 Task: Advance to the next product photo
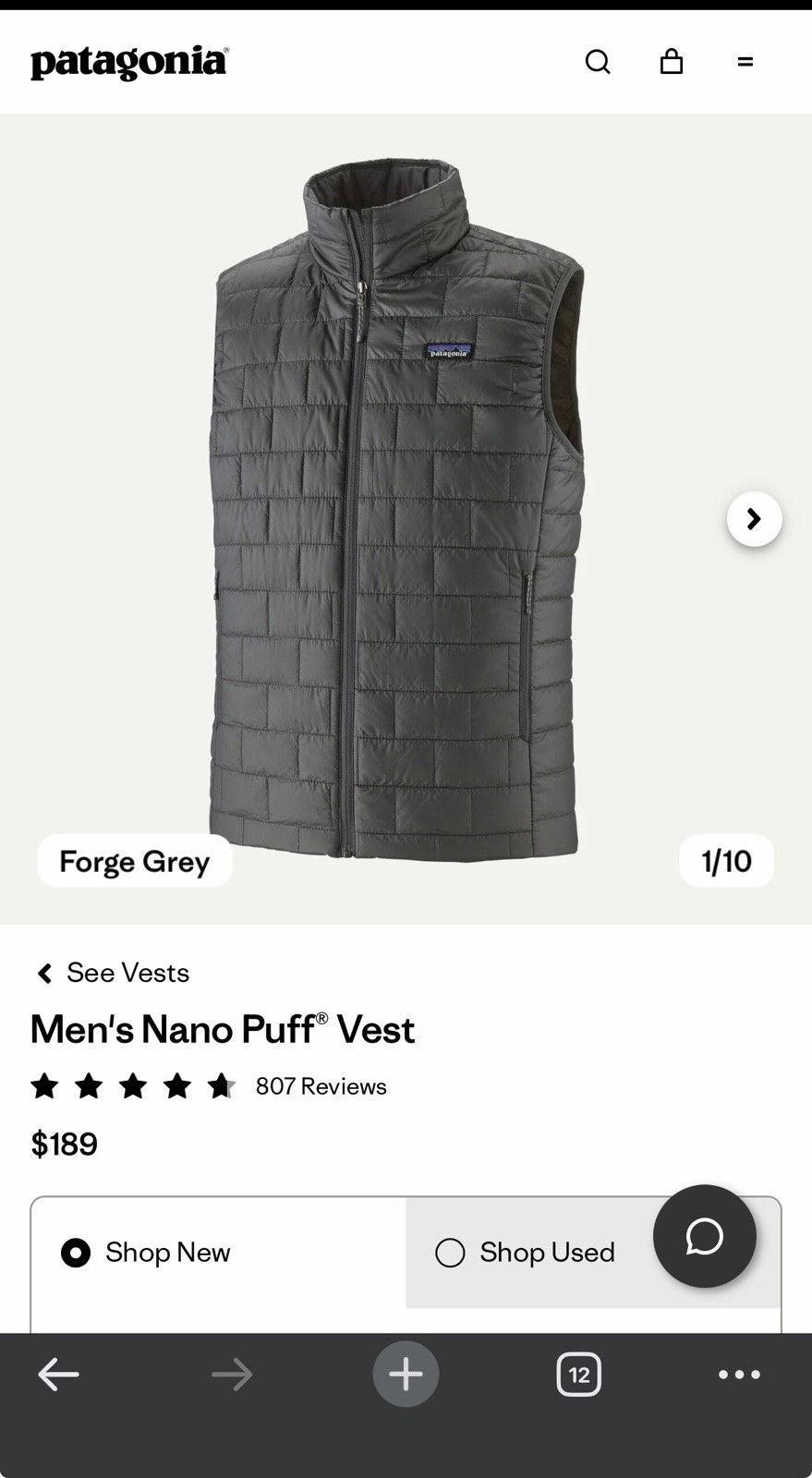coord(755,518)
